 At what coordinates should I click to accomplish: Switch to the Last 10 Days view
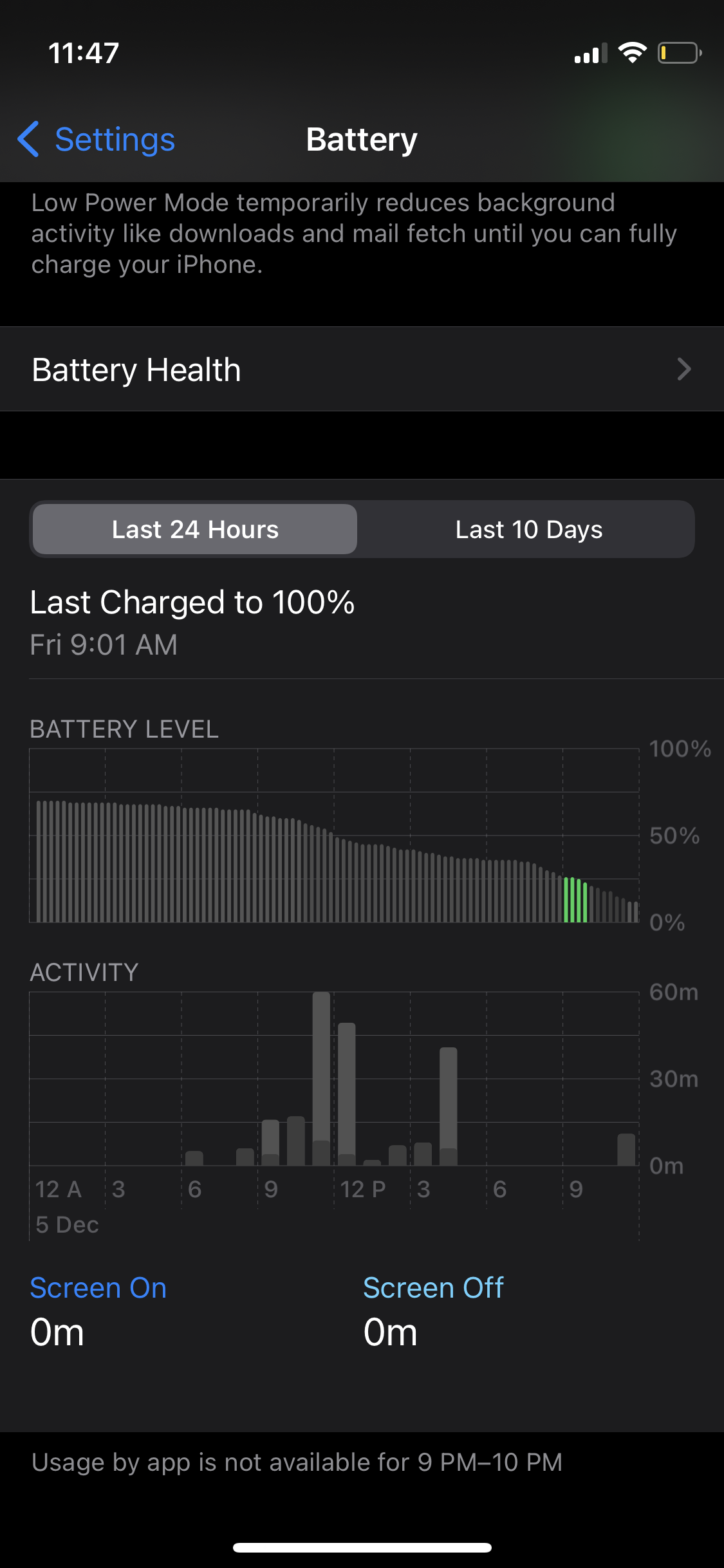pos(528,530)
